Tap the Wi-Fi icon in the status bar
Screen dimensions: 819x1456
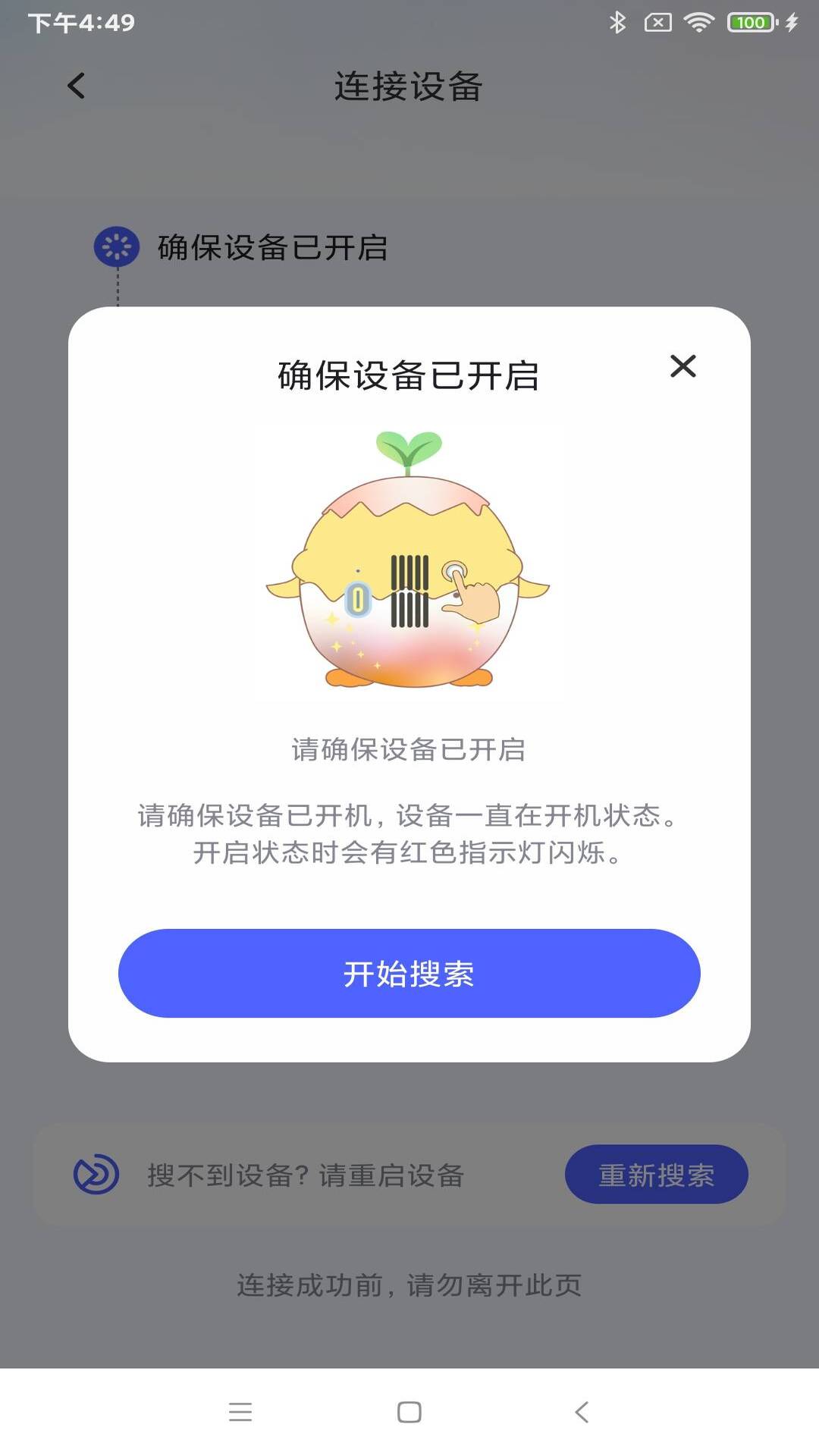coord(698,22)
